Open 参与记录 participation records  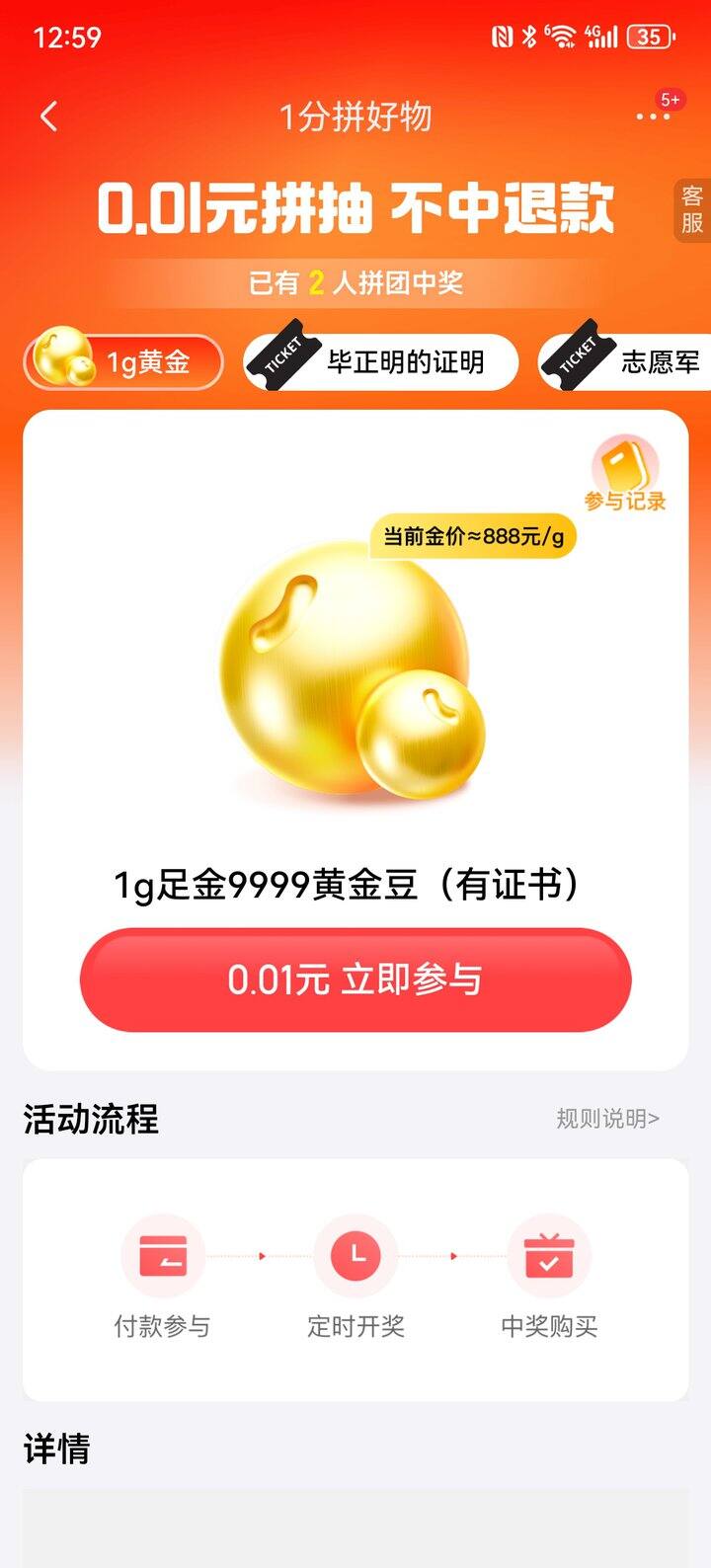coord(624,474)
